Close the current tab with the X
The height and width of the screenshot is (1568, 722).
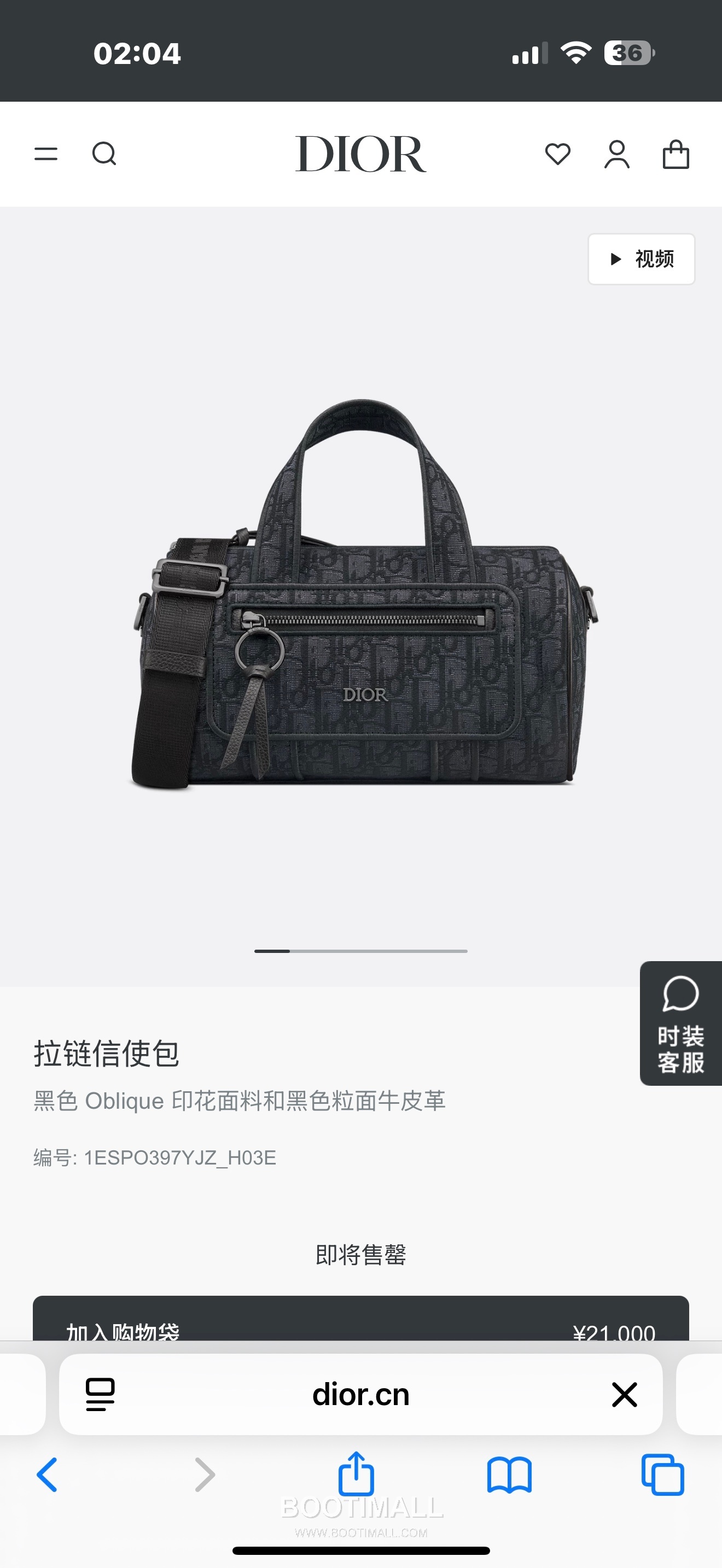point(624,1395)
